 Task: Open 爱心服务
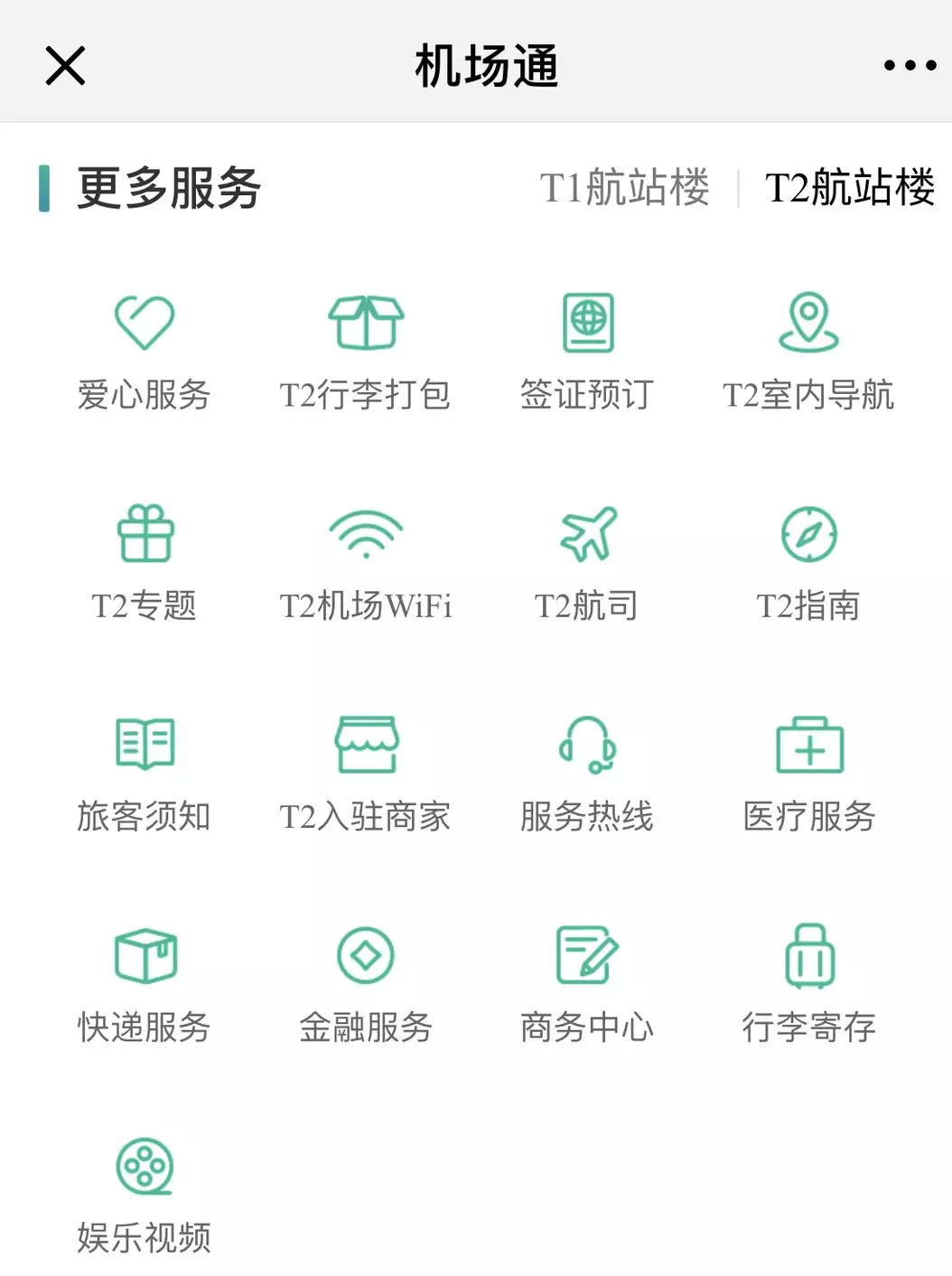144,351
